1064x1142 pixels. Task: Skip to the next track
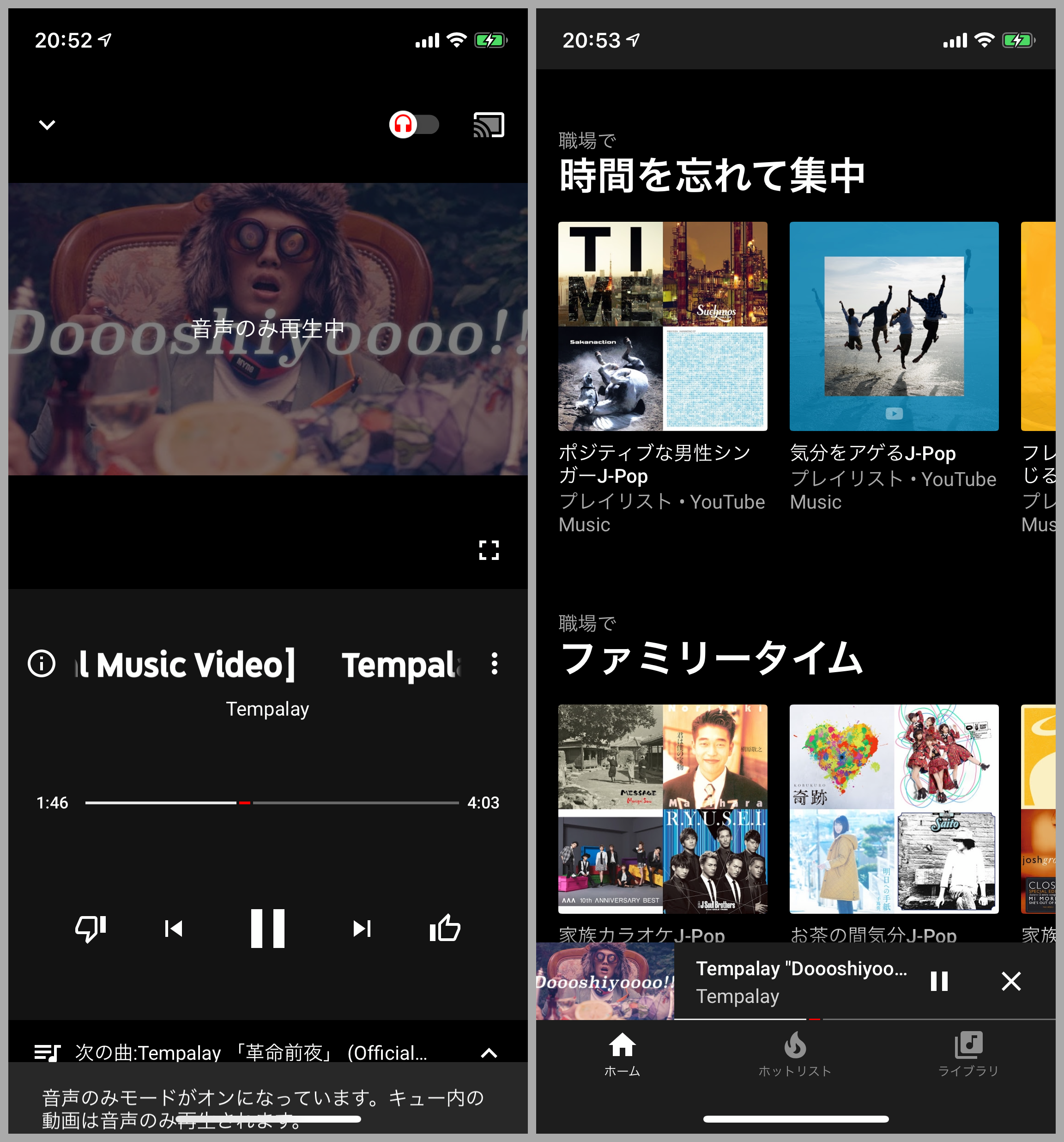pyautogui.click(x=362, y=928)
